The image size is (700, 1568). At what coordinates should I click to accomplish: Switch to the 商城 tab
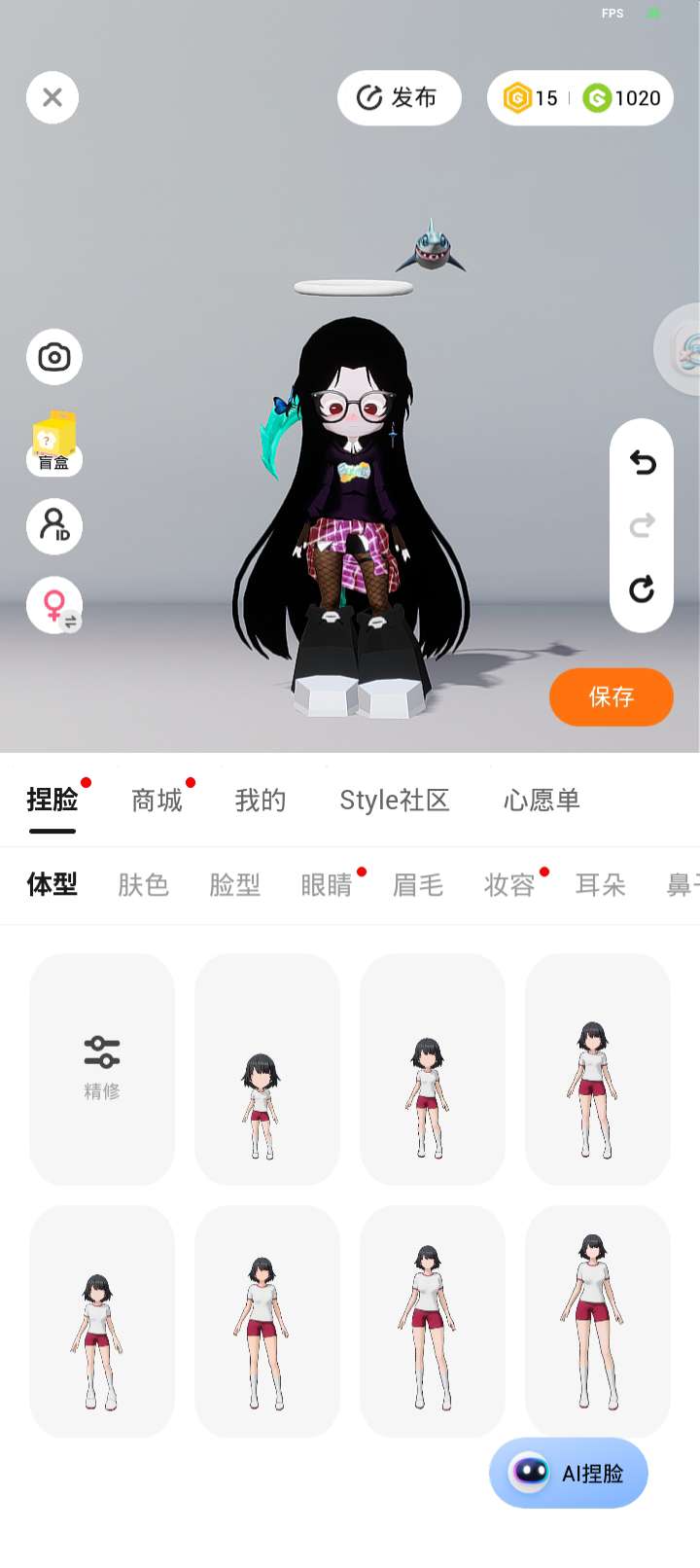point(157,801)
